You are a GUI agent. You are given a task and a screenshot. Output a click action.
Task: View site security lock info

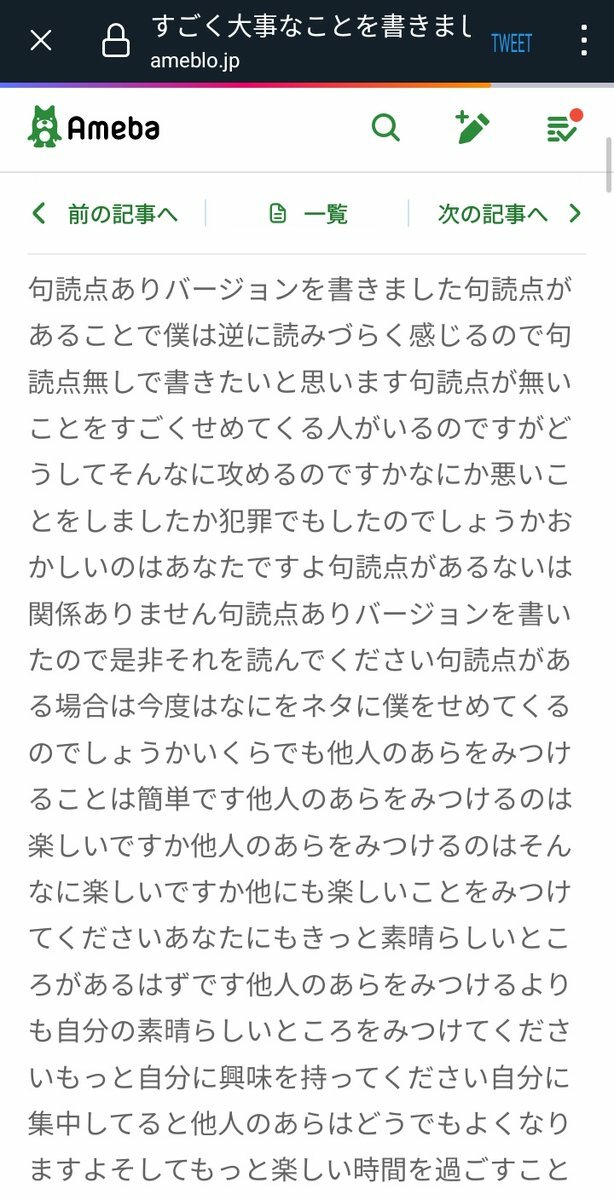116,41
